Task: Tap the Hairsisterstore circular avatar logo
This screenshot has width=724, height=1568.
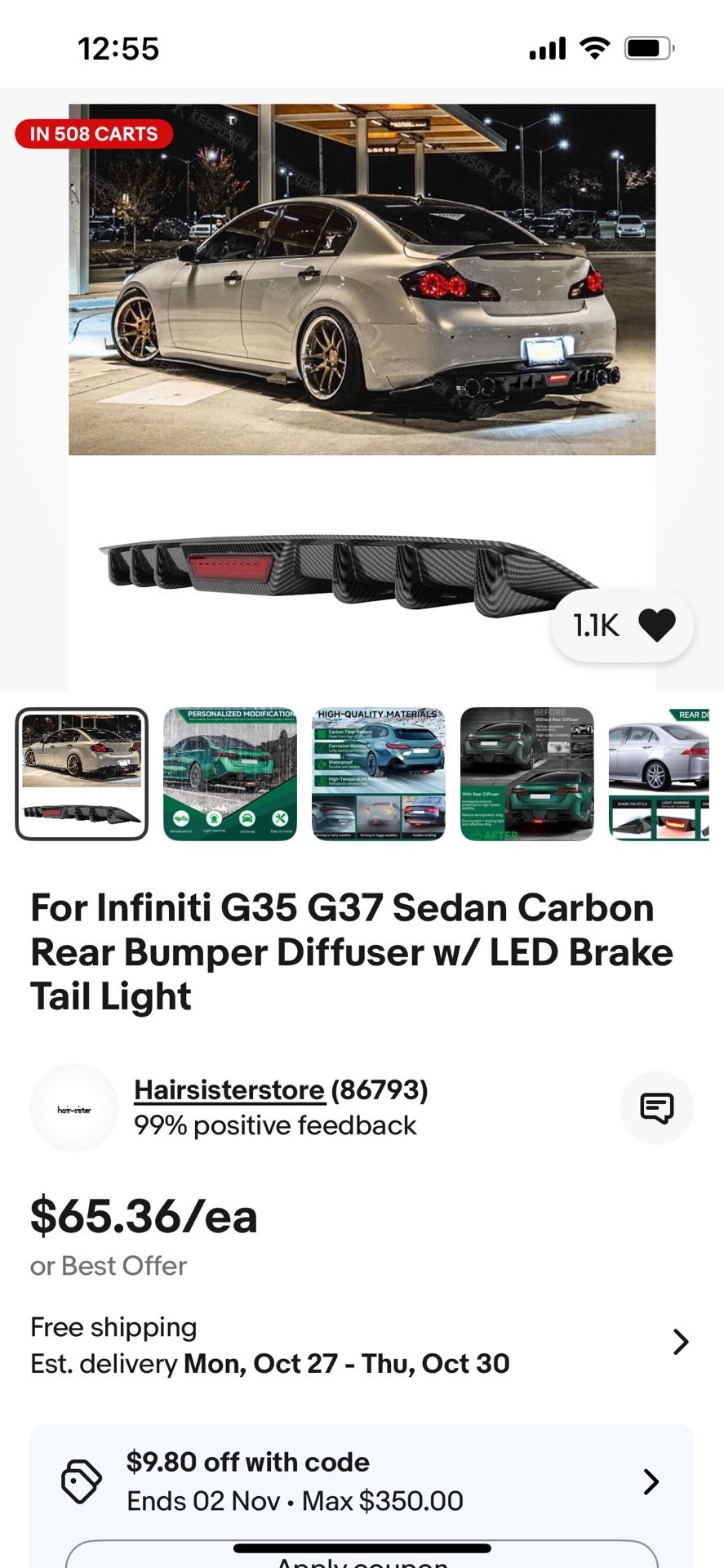Action: [74, 1107]
